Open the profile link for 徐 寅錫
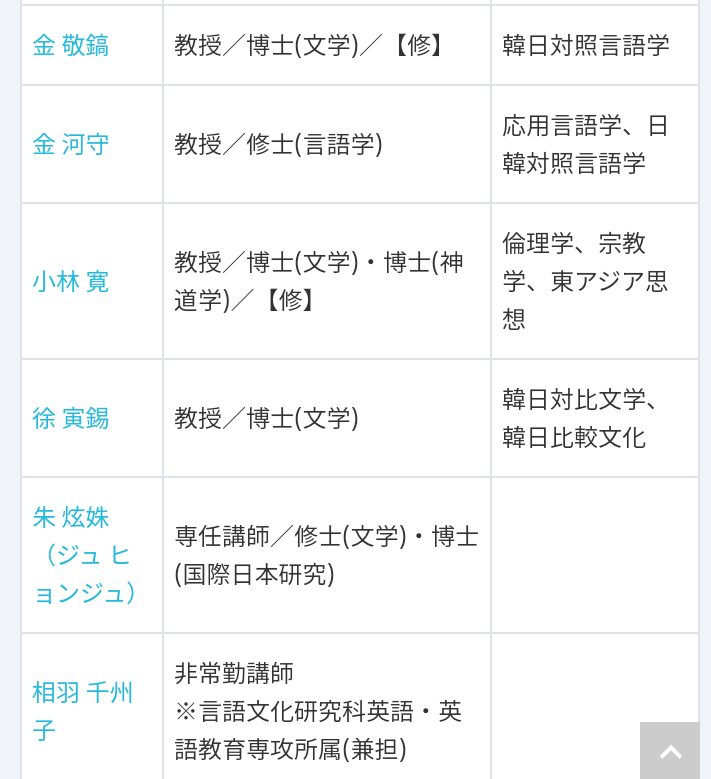 coord(71,418)
